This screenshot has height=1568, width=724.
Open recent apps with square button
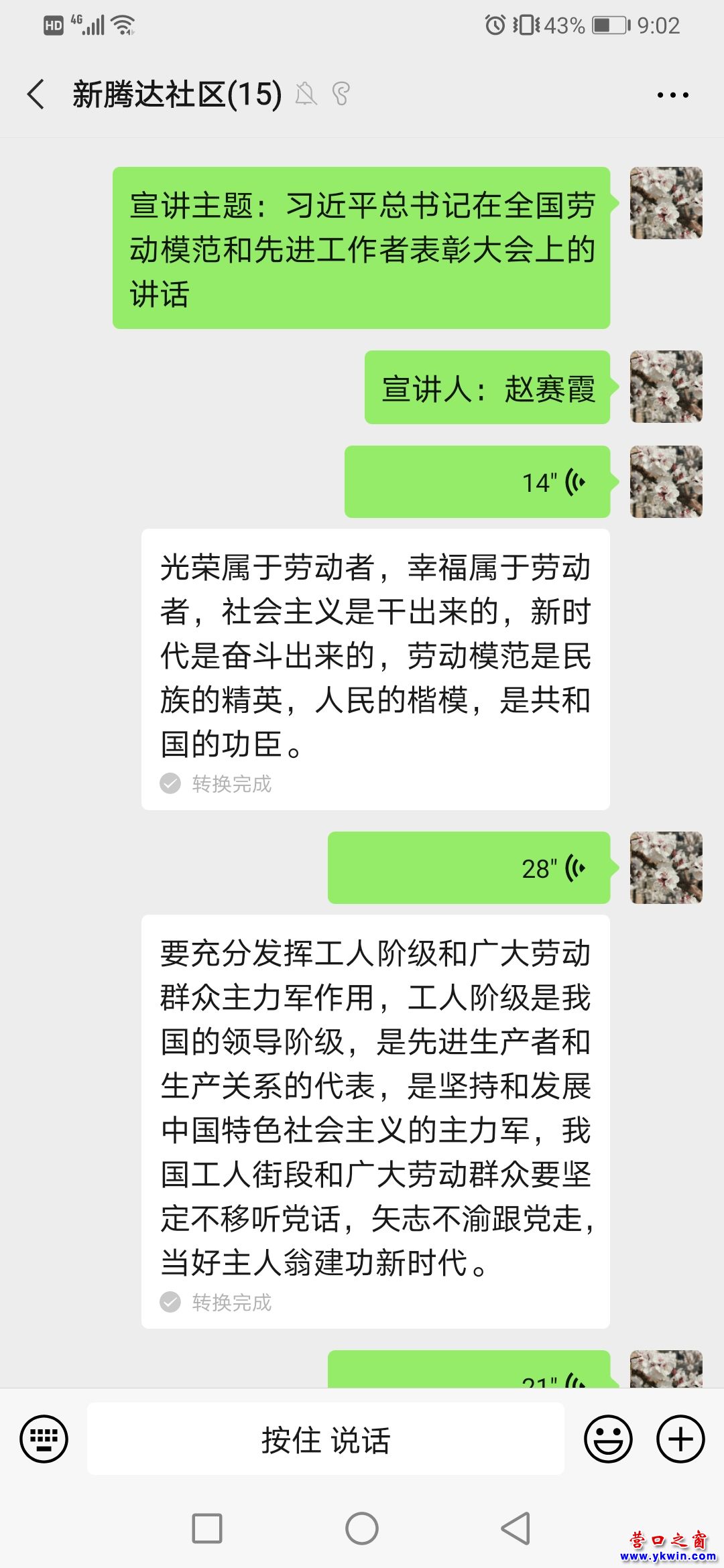coord(207,1528)
